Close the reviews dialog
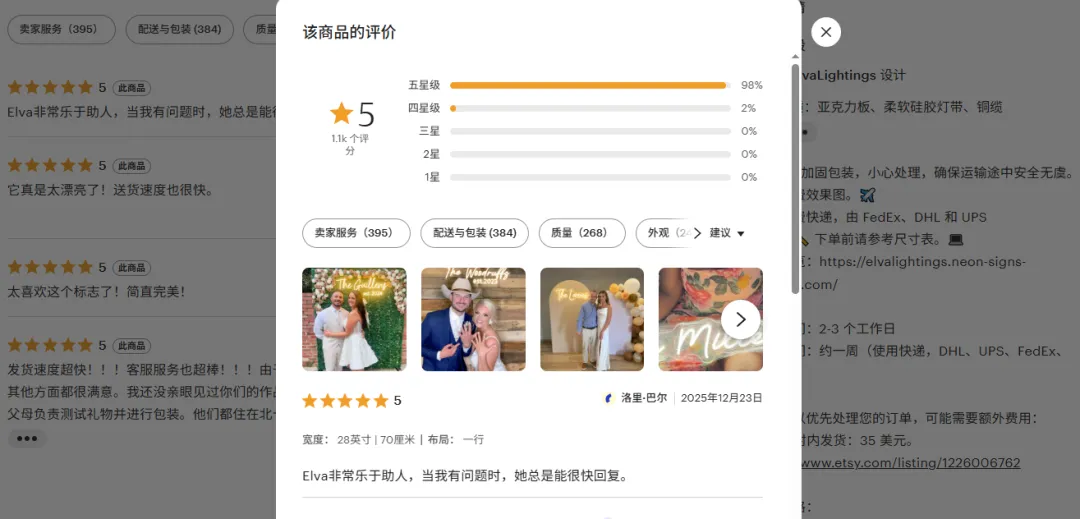The image size is (1080, 519). pyautogui.click(x=825, y=32)
